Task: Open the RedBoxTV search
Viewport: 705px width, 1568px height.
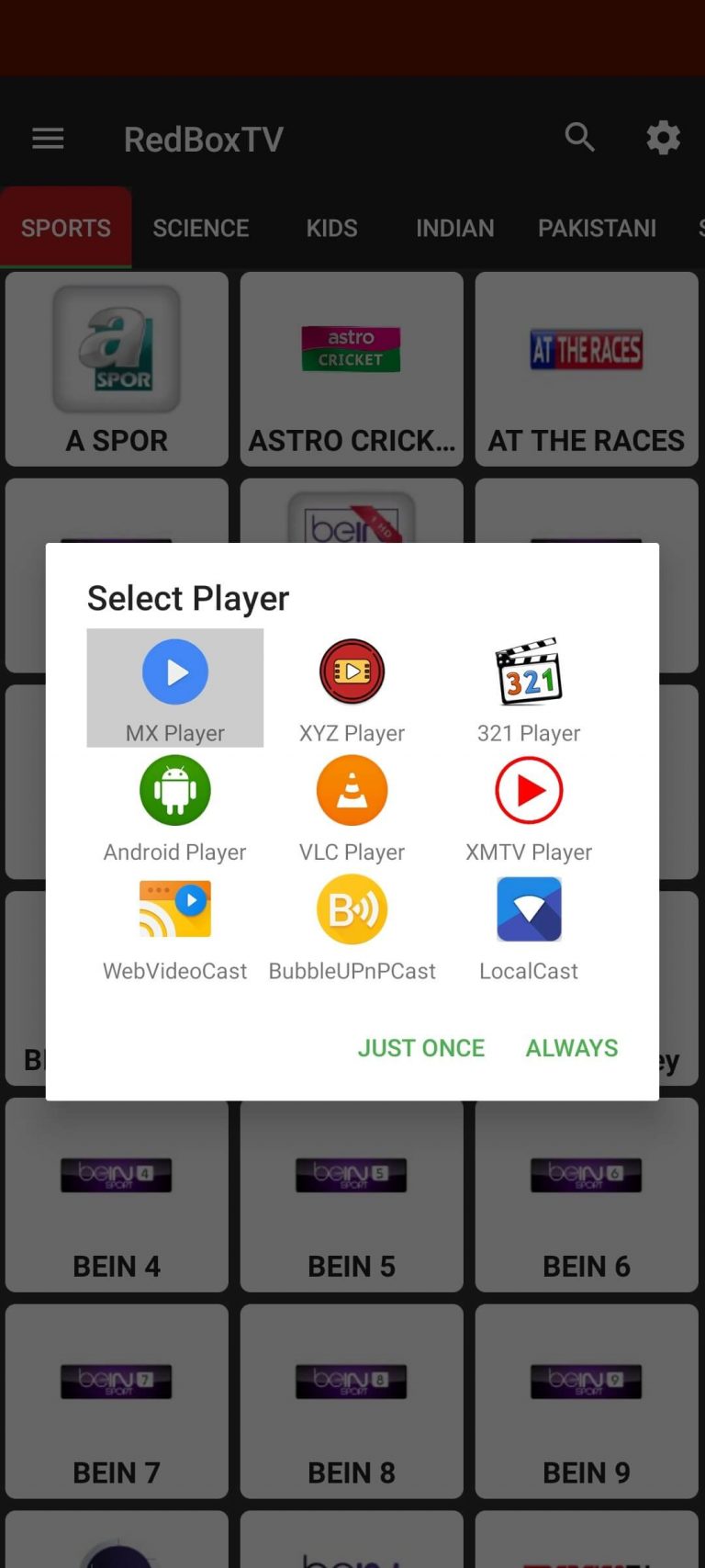Action: click(579, 138)
